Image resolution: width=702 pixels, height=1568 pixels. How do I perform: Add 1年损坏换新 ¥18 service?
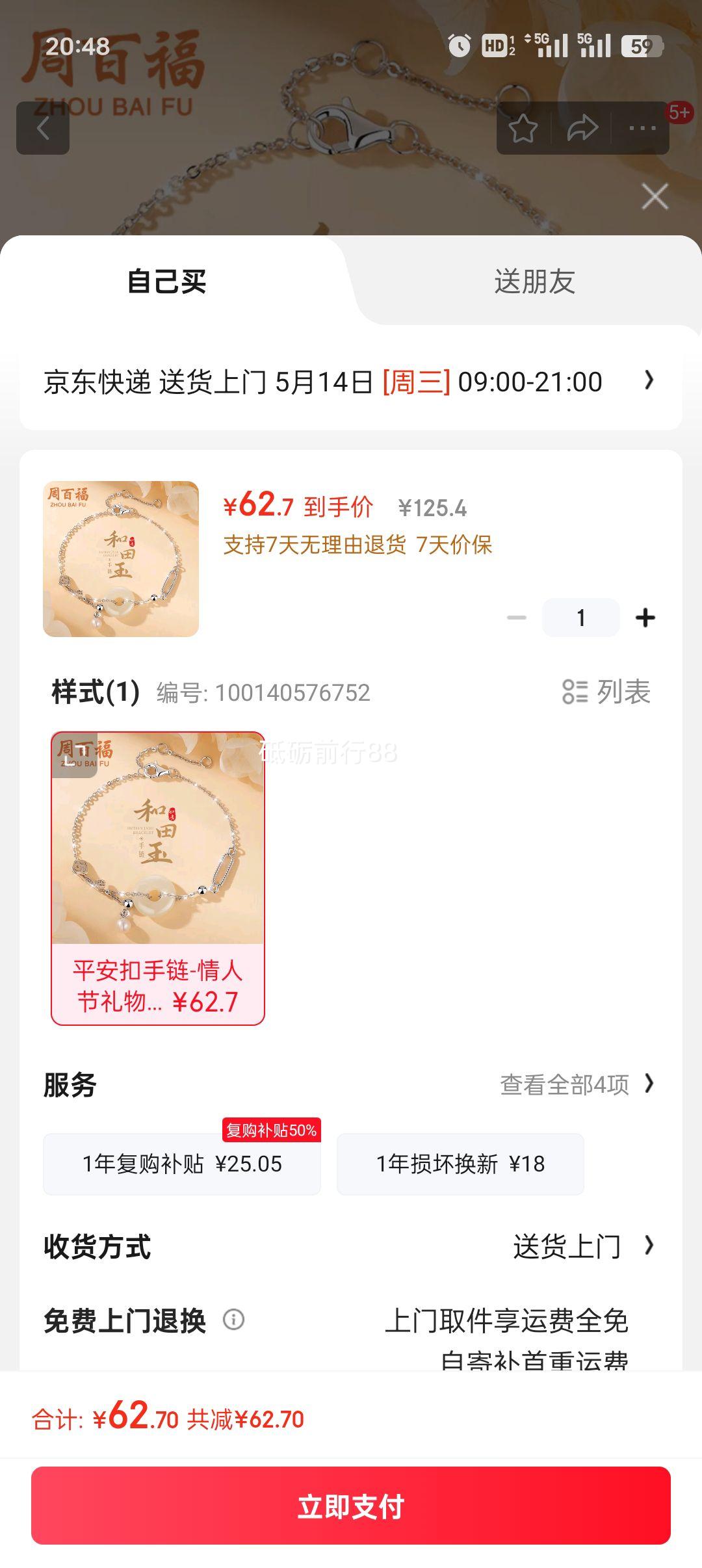click(460, 1164)
